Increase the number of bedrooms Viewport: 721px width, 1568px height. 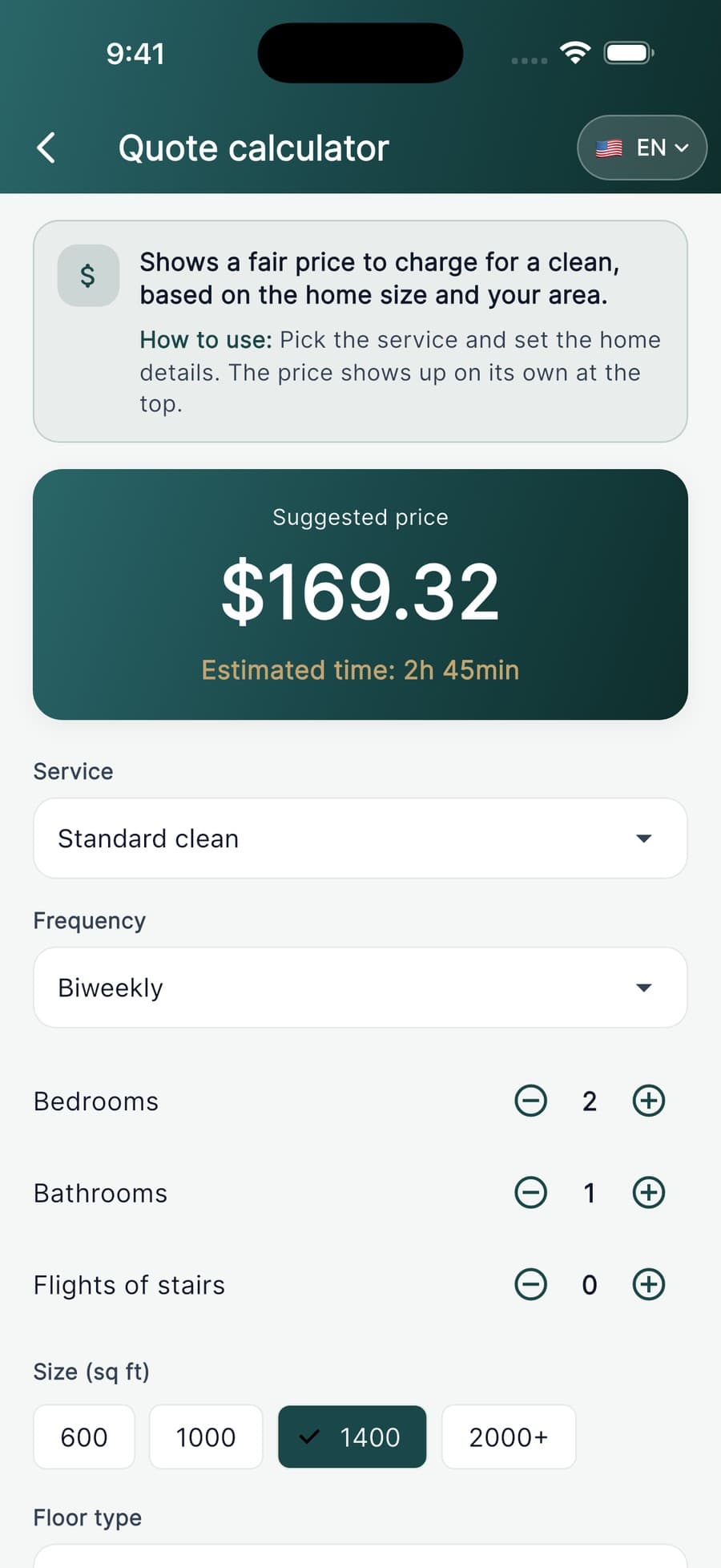click(x=649, y=1101)
